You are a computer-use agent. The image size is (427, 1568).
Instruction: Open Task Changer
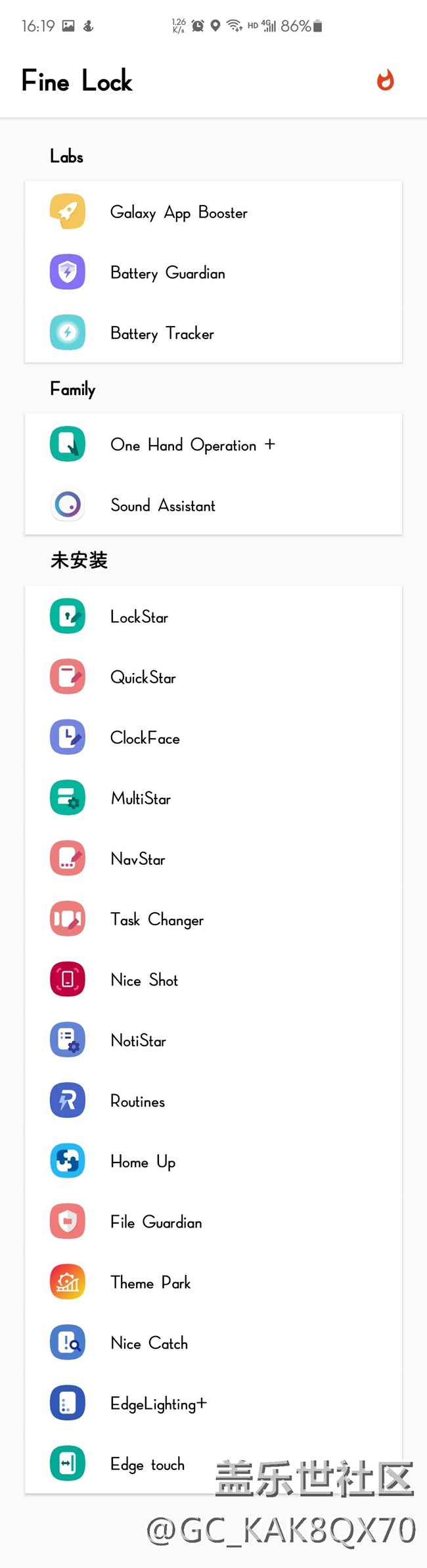pos(157,919)
